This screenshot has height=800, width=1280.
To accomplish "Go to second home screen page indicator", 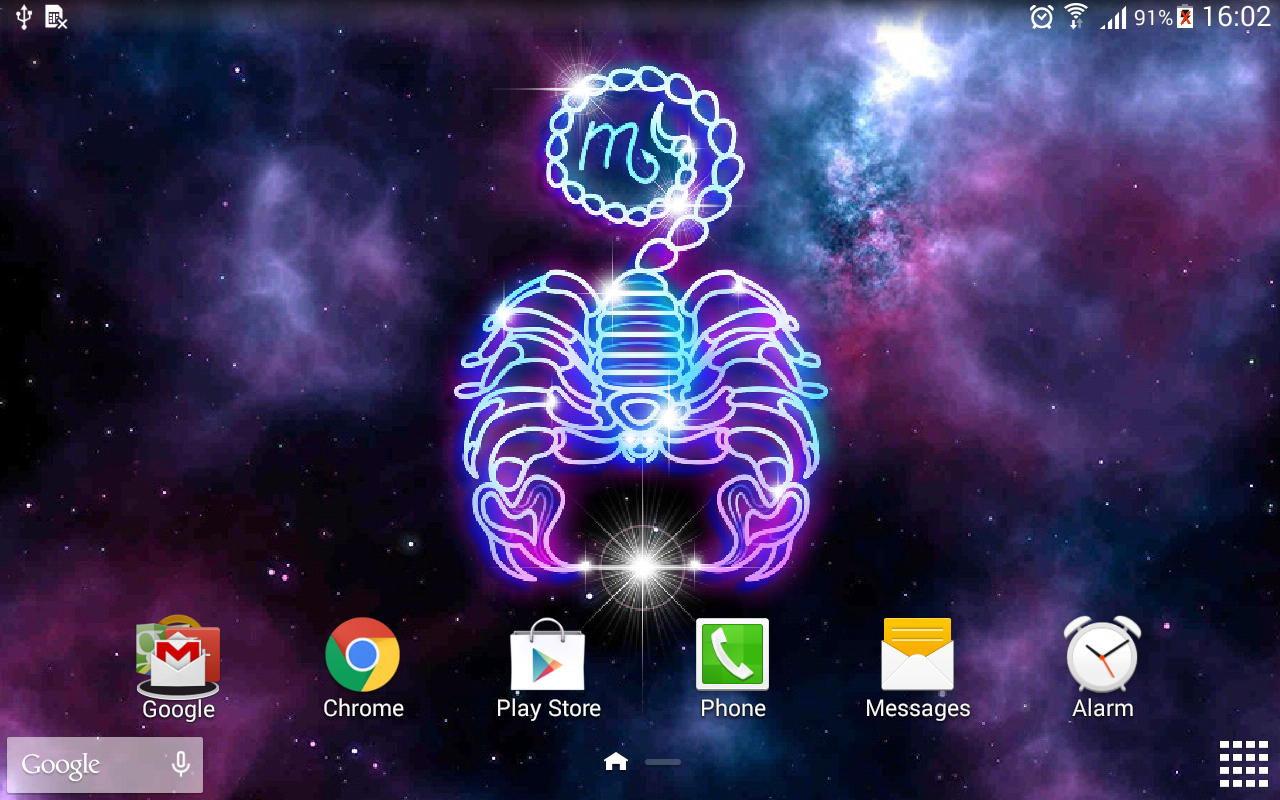I will (662, 762).
